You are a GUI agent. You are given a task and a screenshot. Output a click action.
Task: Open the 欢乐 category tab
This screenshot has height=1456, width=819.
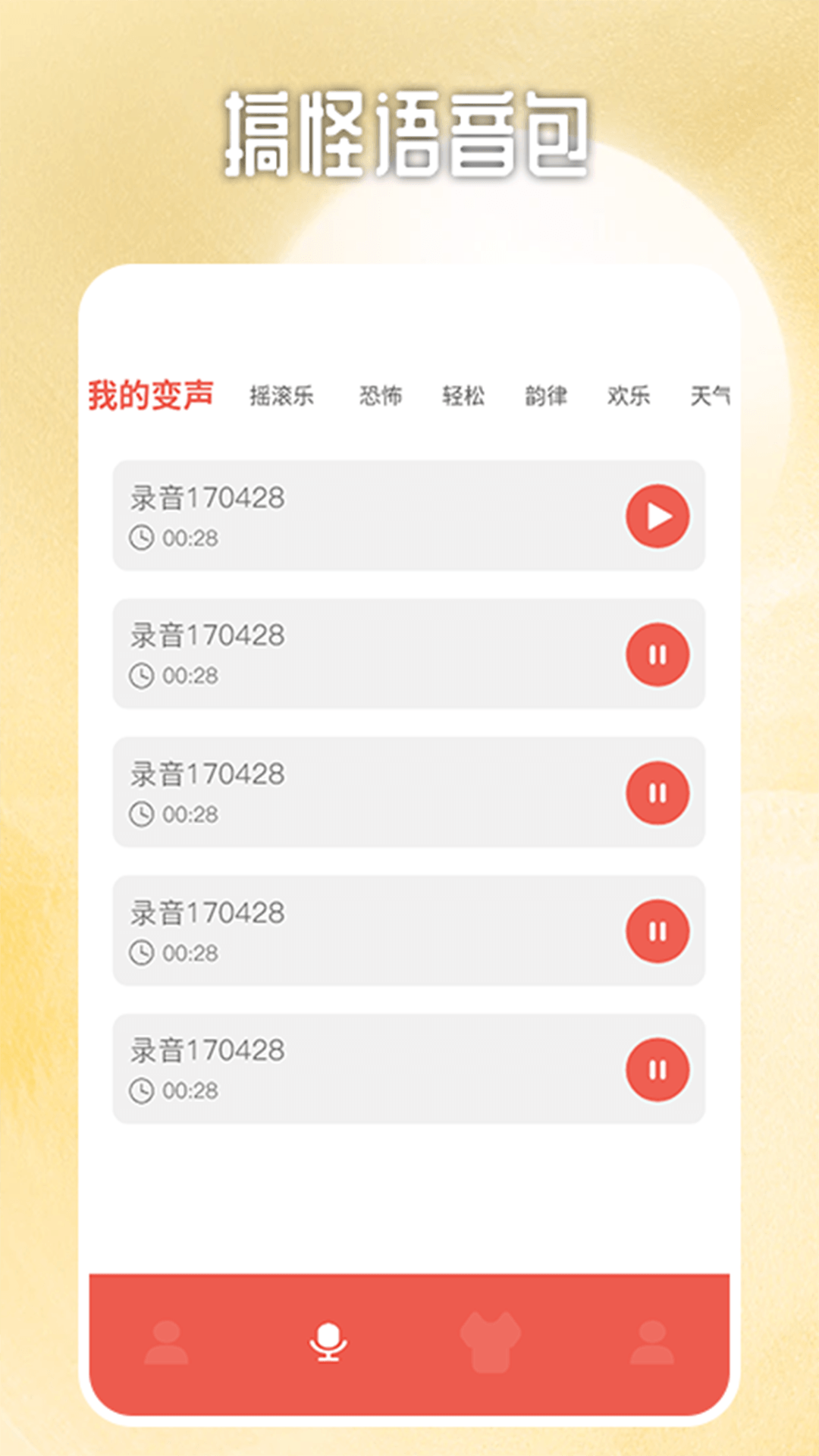pos(630,396)
